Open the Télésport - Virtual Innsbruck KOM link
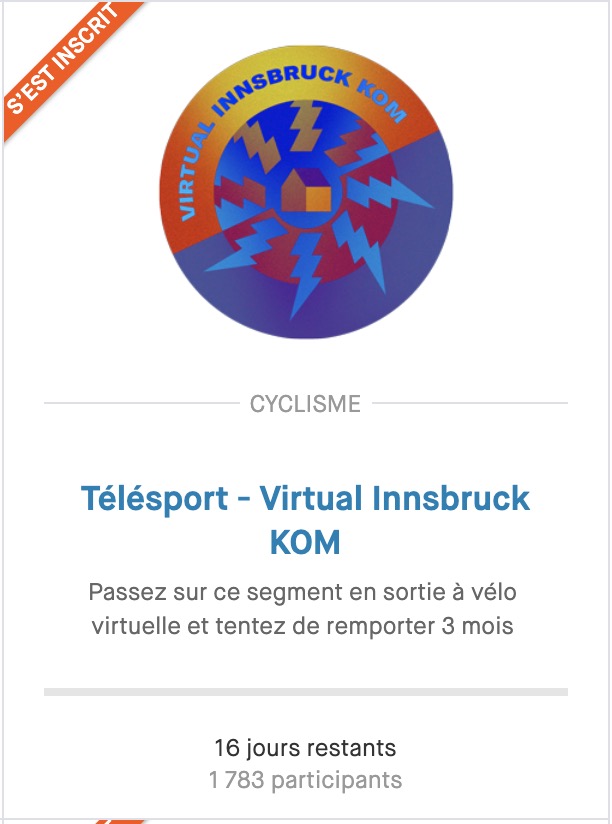The width and height of the screenshot is (612, 824). 305,499
